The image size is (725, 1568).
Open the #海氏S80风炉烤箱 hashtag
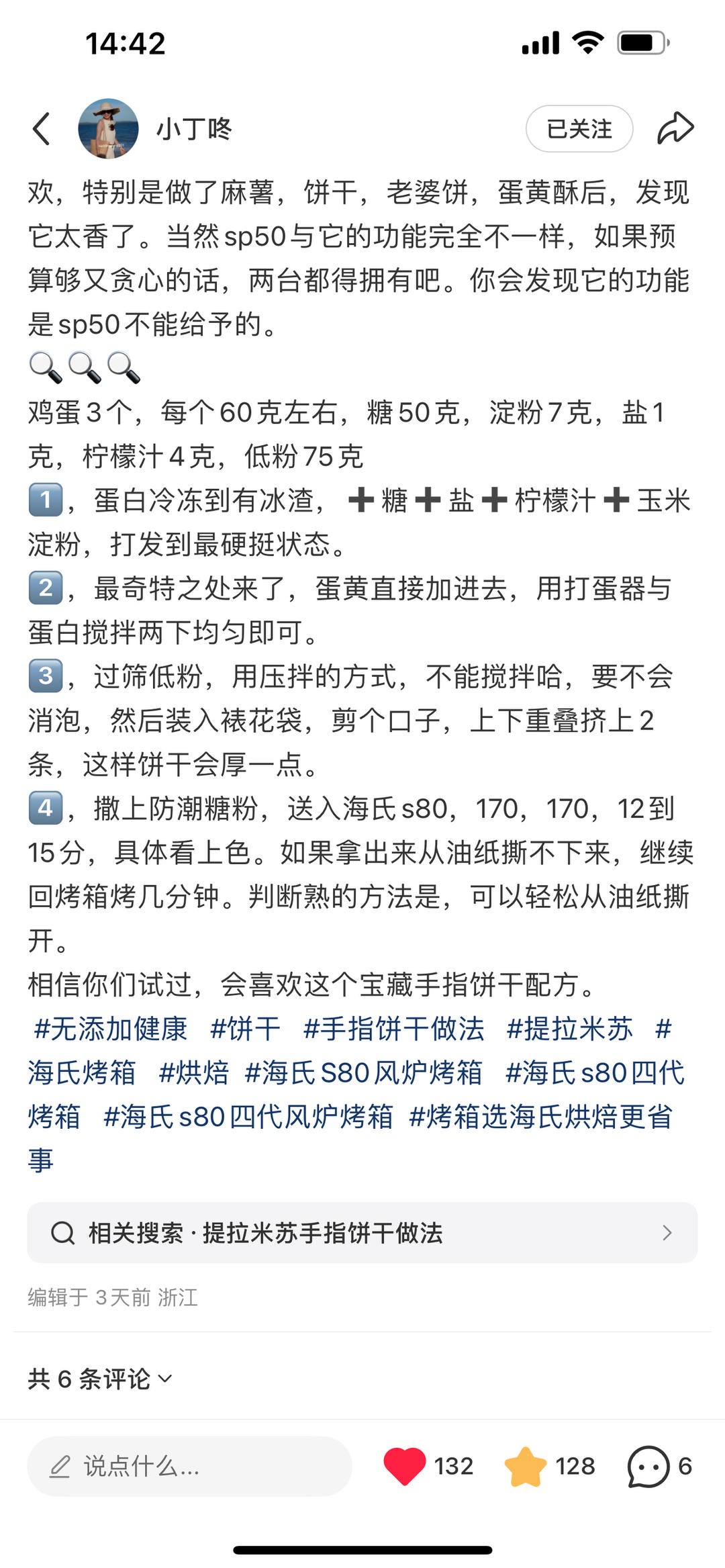[x=363, y=1072]
